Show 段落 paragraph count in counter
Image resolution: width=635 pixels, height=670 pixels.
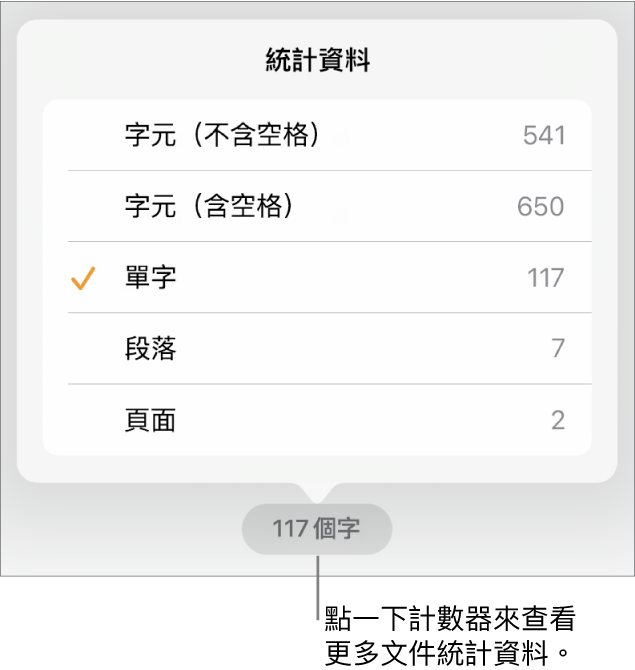coord(317,348)
